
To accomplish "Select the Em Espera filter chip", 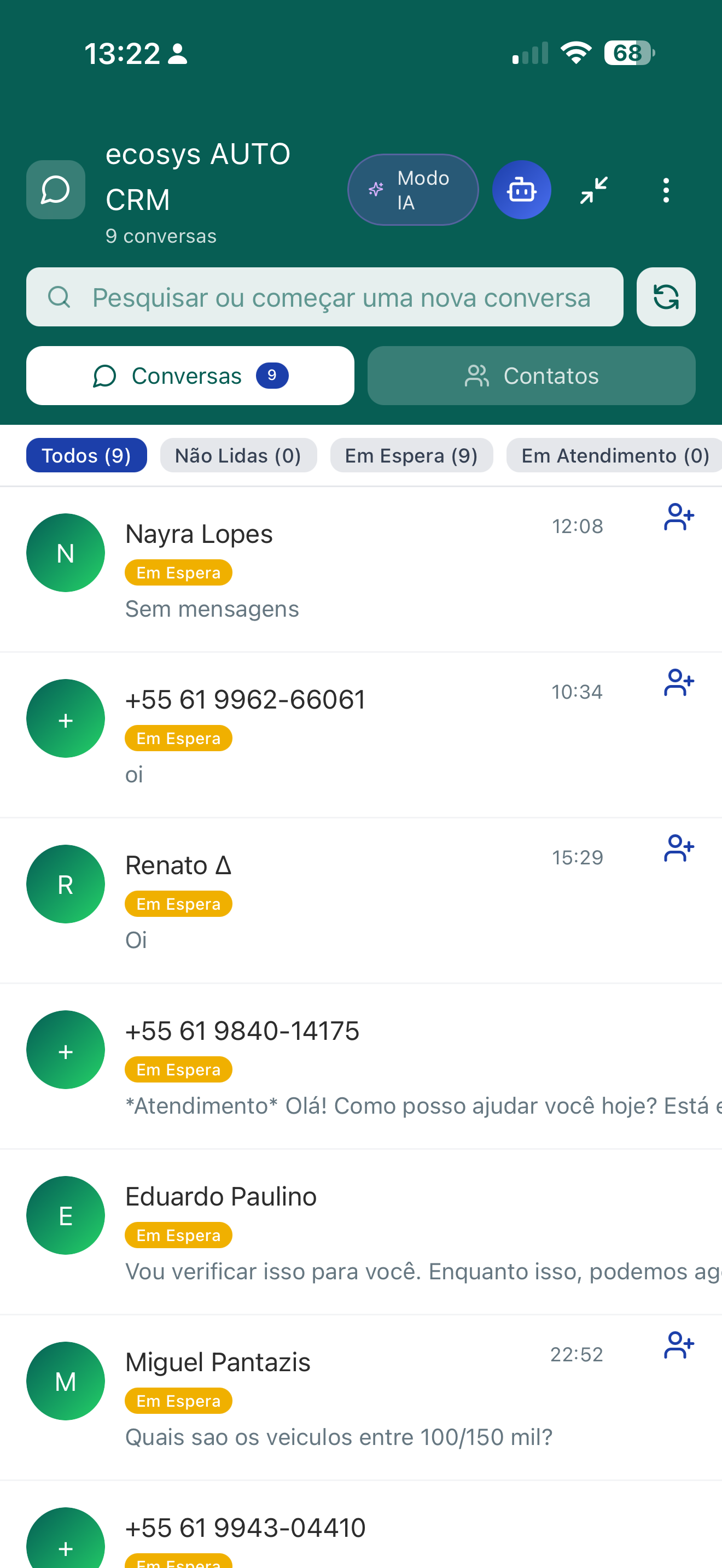I will coord(411,455).
